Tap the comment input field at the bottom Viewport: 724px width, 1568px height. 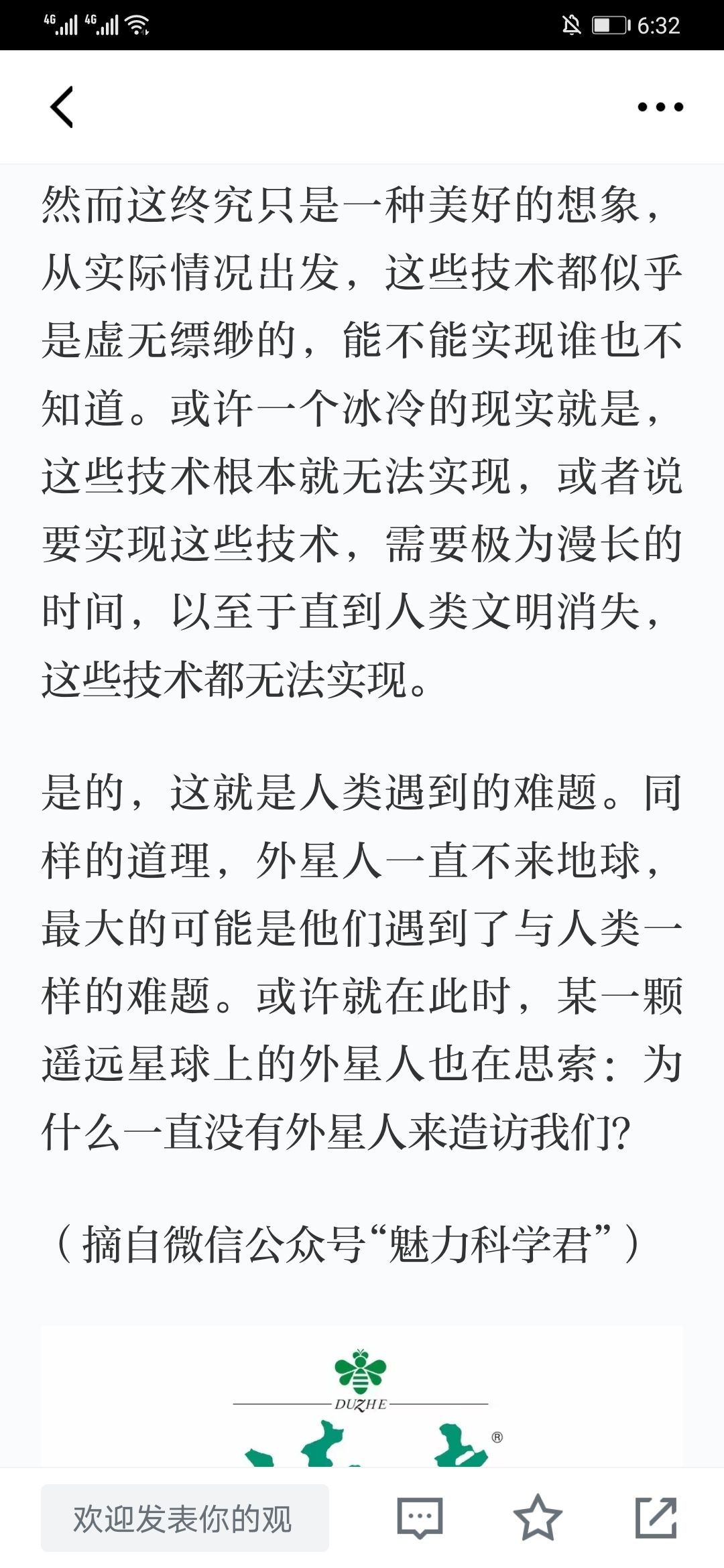185,1518
